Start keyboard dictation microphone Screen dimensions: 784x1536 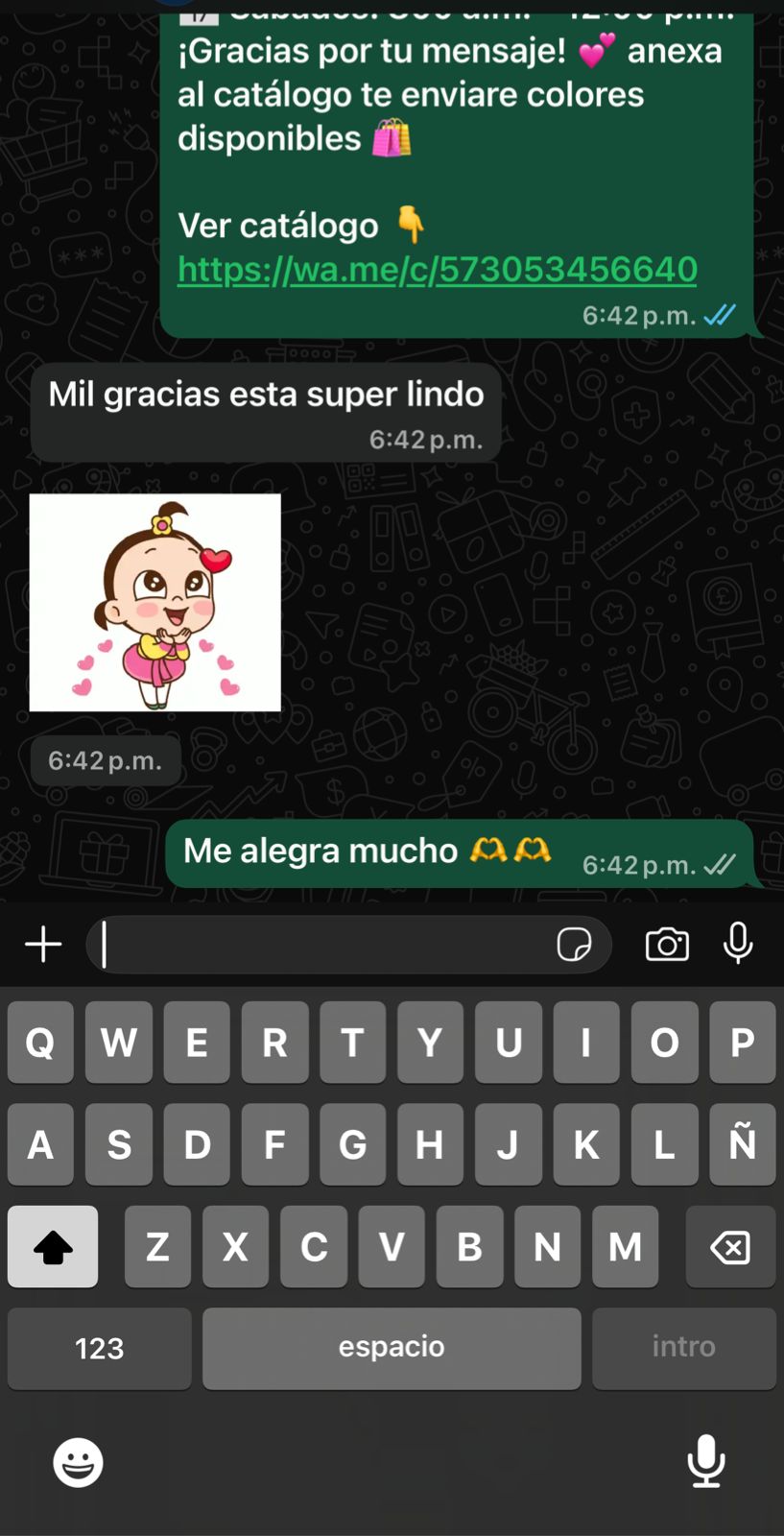(x=706, y=1461)
